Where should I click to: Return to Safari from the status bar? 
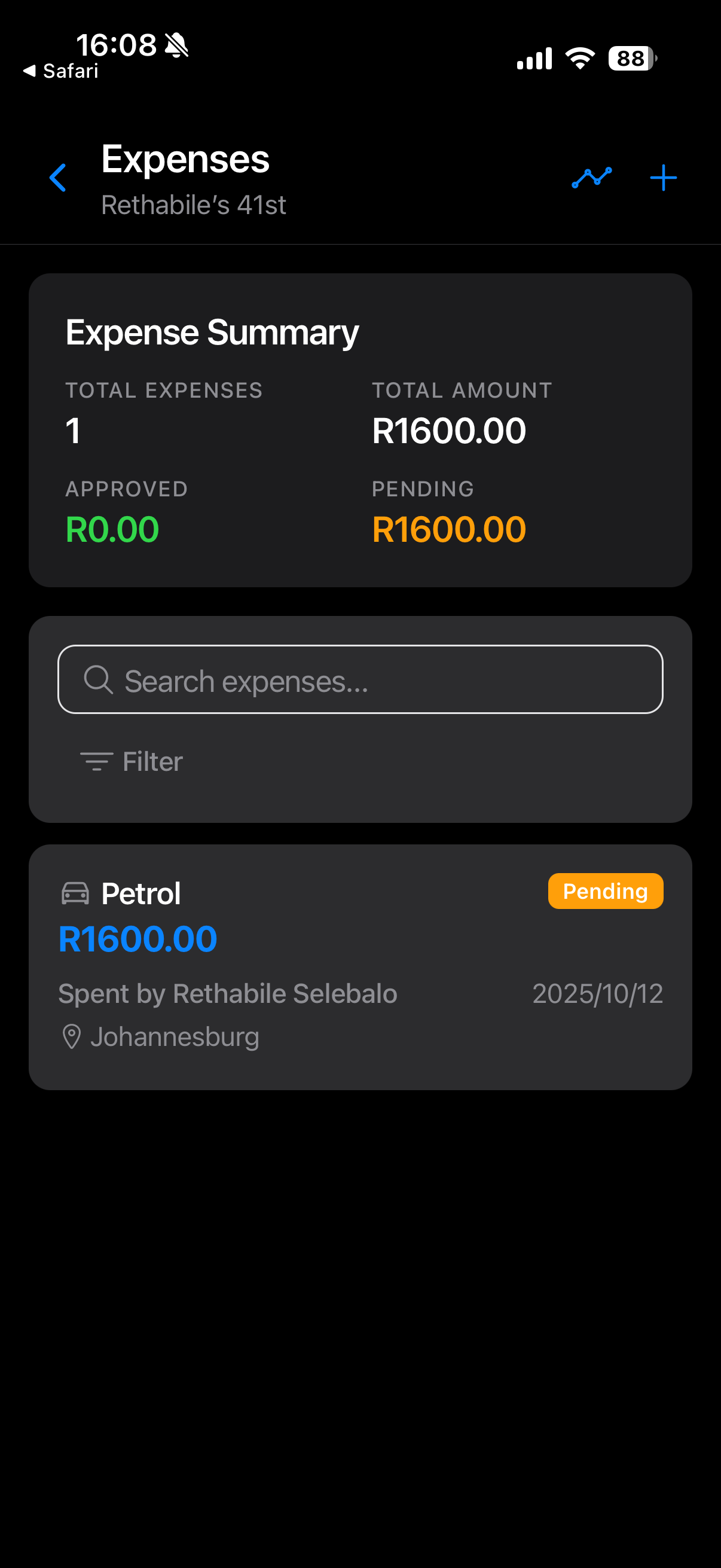coord(61,71)
